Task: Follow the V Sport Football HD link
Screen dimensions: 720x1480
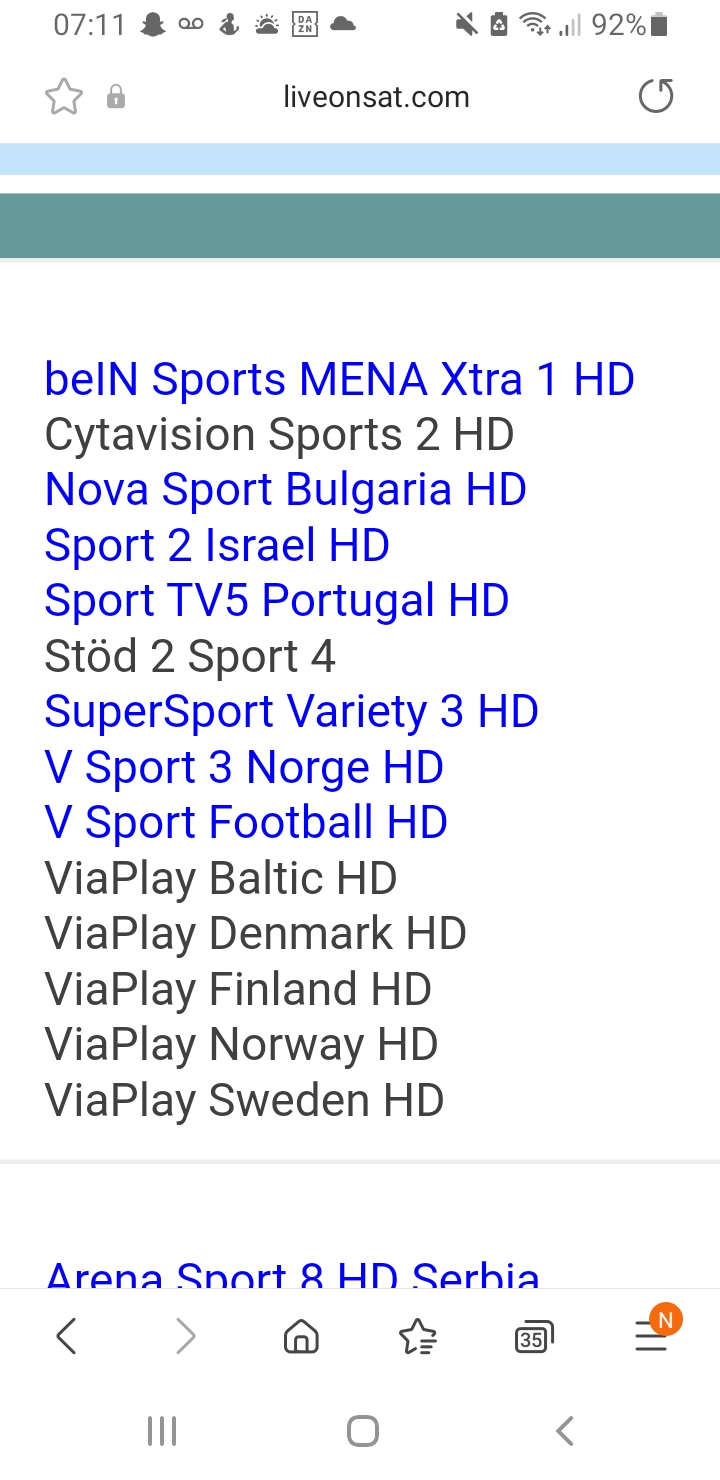Action: pos(246,823)
